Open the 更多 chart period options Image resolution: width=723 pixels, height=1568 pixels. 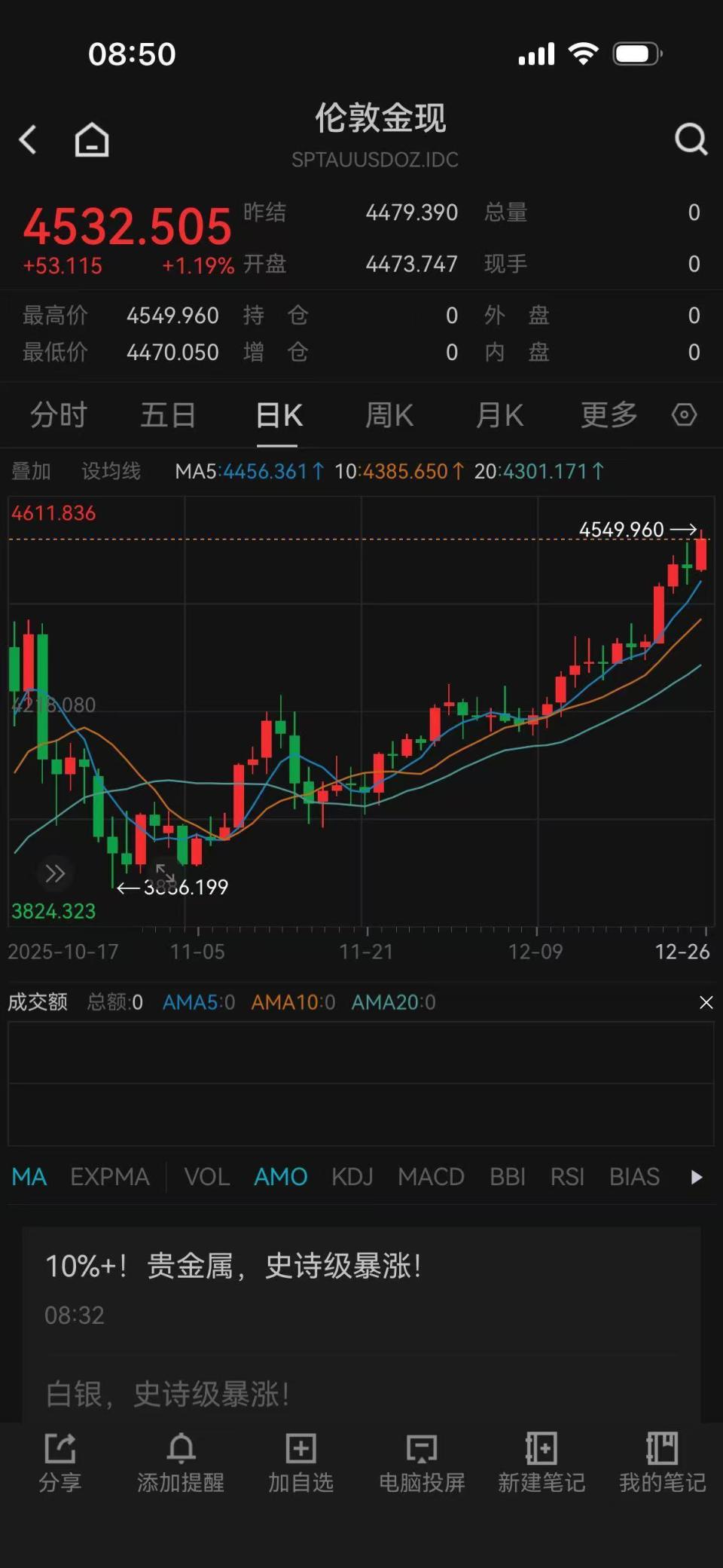(x=609, y=415)
